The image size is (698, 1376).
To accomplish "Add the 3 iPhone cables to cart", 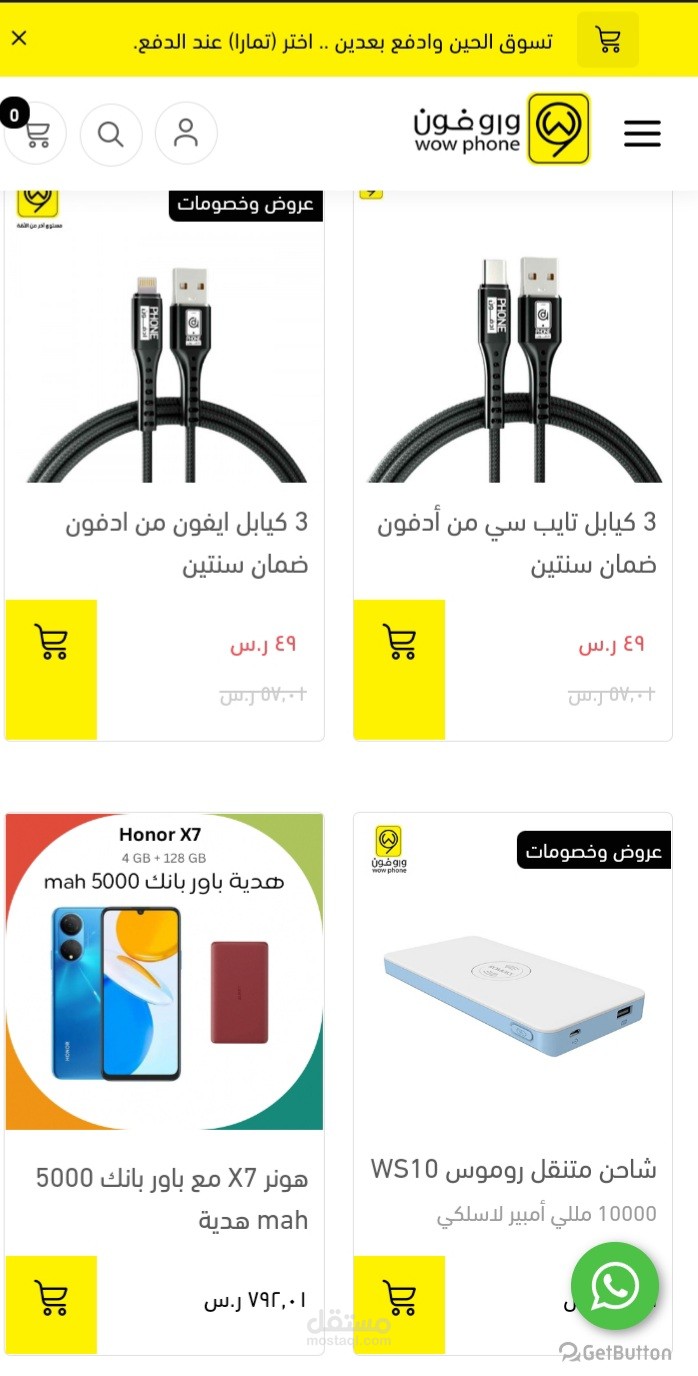I will [51, 643].
